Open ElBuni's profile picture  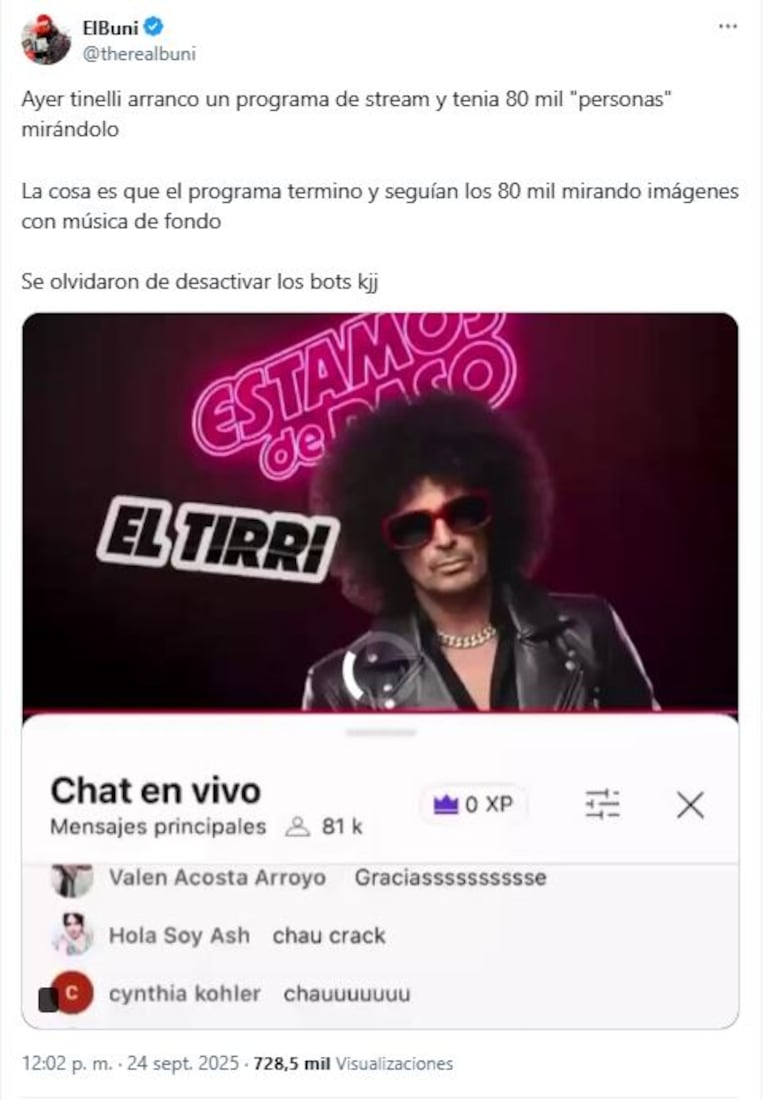click(46, 39)
